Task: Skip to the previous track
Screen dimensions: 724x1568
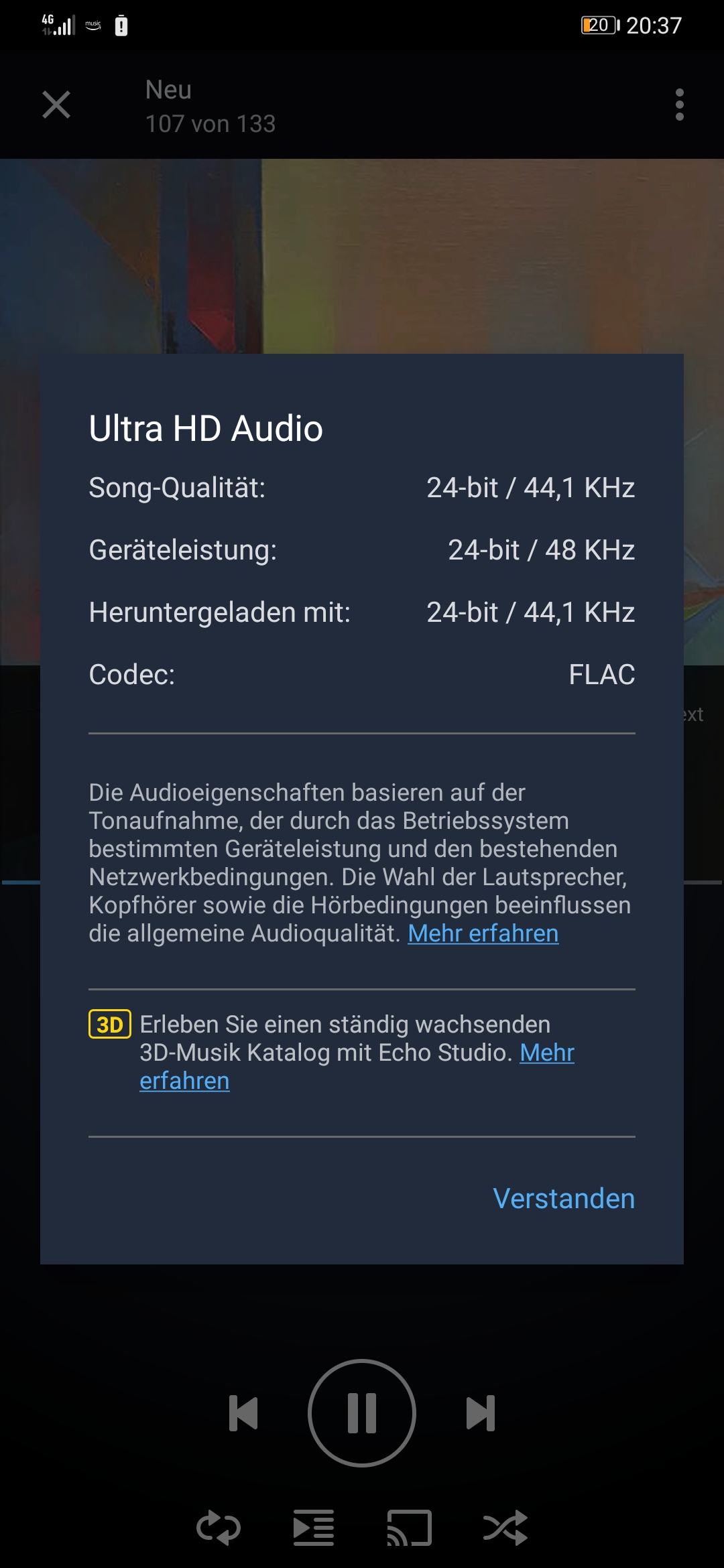Action: click(243, 1413)
